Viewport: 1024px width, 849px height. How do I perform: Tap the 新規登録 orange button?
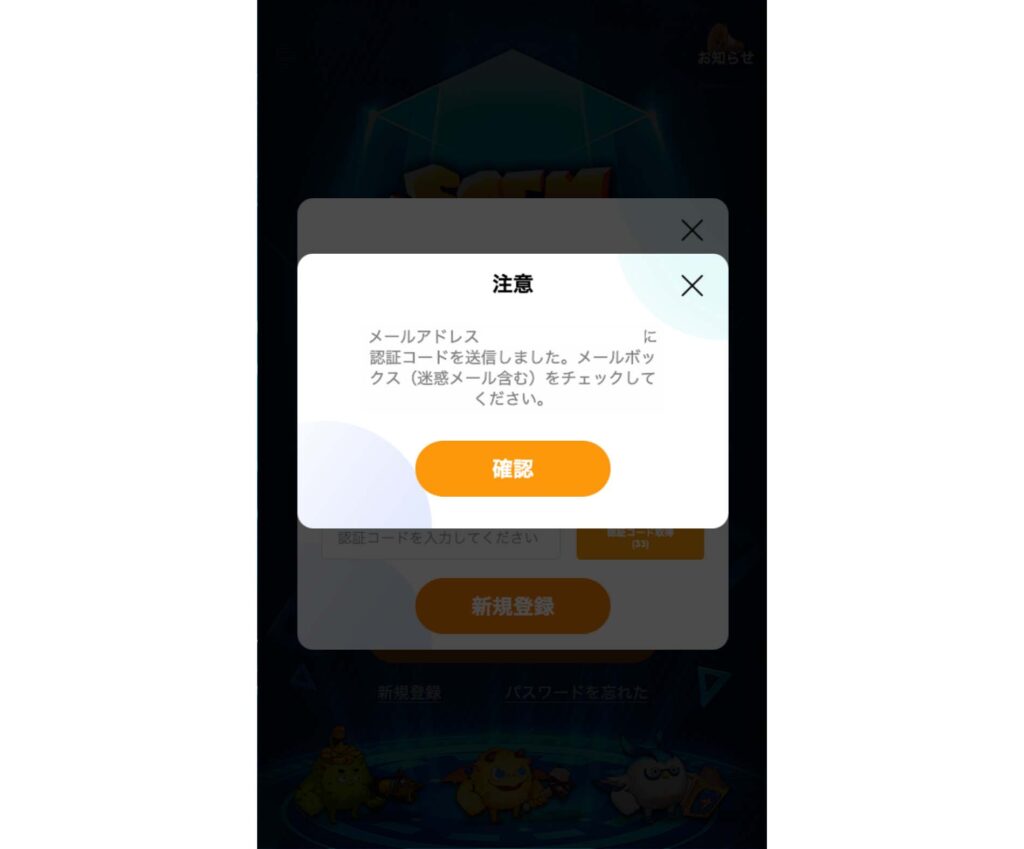click(x=512, y=606)
